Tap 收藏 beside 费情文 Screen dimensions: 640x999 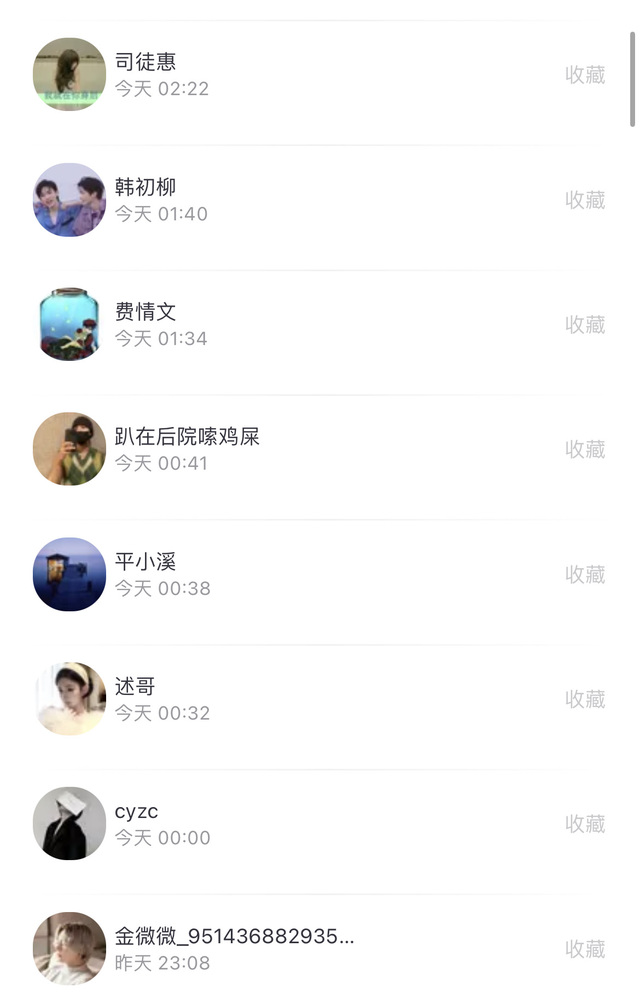(585, 325)
